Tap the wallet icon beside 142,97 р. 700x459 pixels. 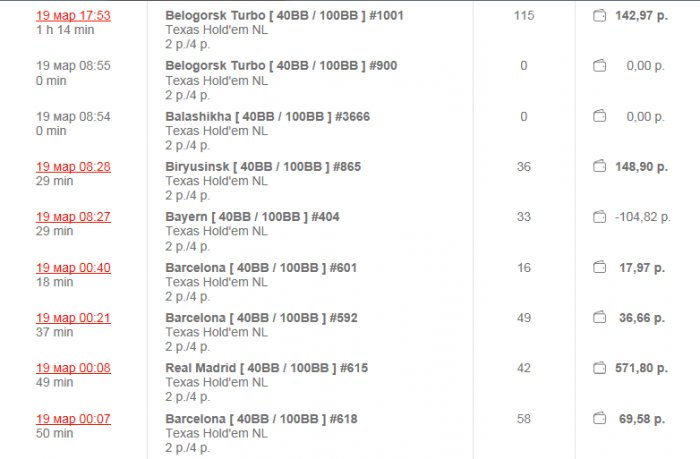pos(599,16)
